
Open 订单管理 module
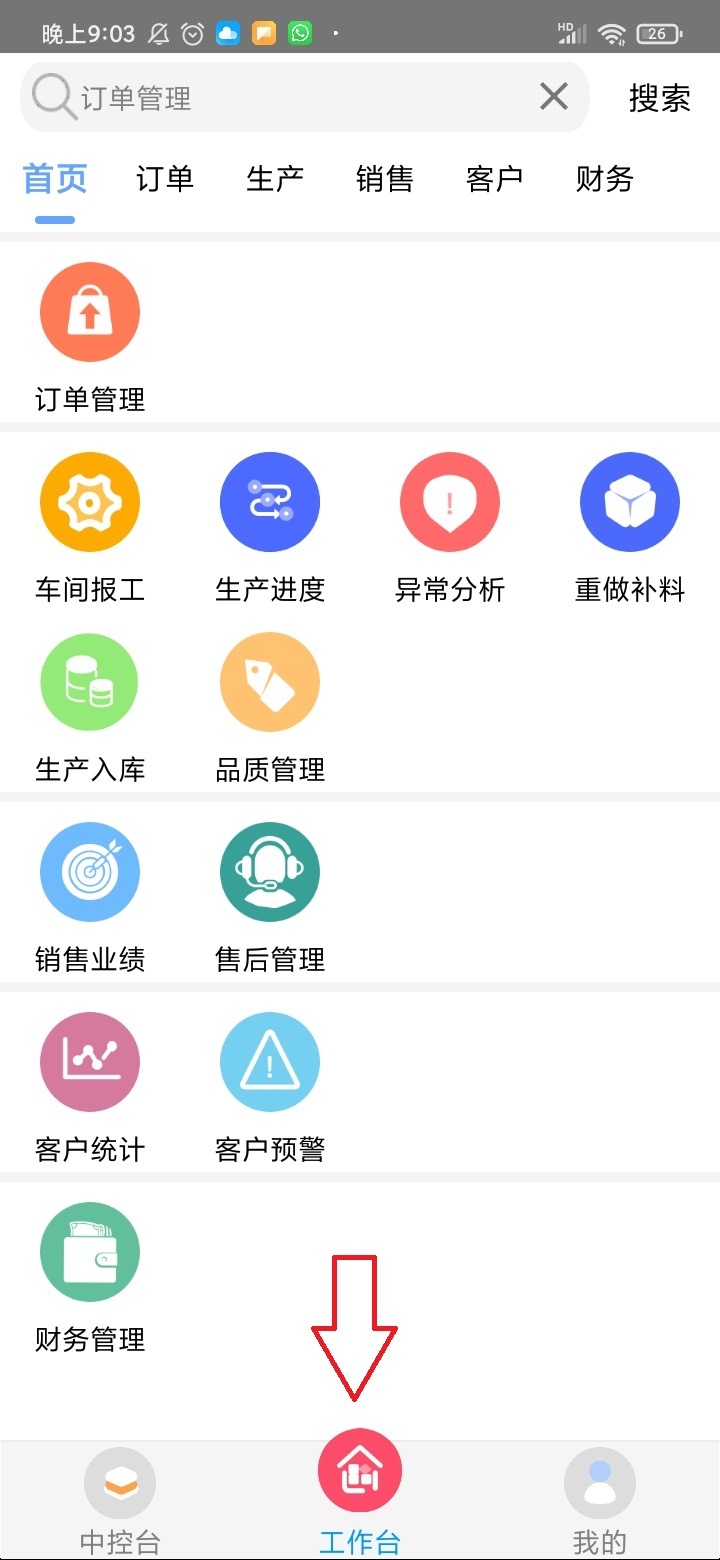[90, 338]
